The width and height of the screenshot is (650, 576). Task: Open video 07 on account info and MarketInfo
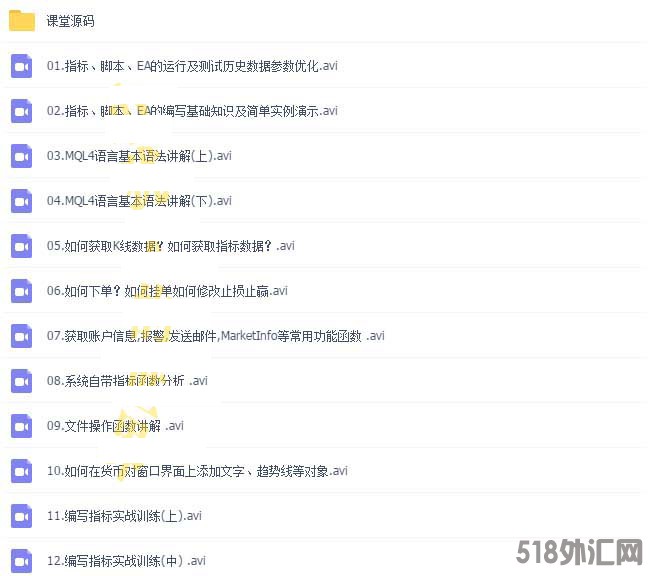(x=215, y=336)
